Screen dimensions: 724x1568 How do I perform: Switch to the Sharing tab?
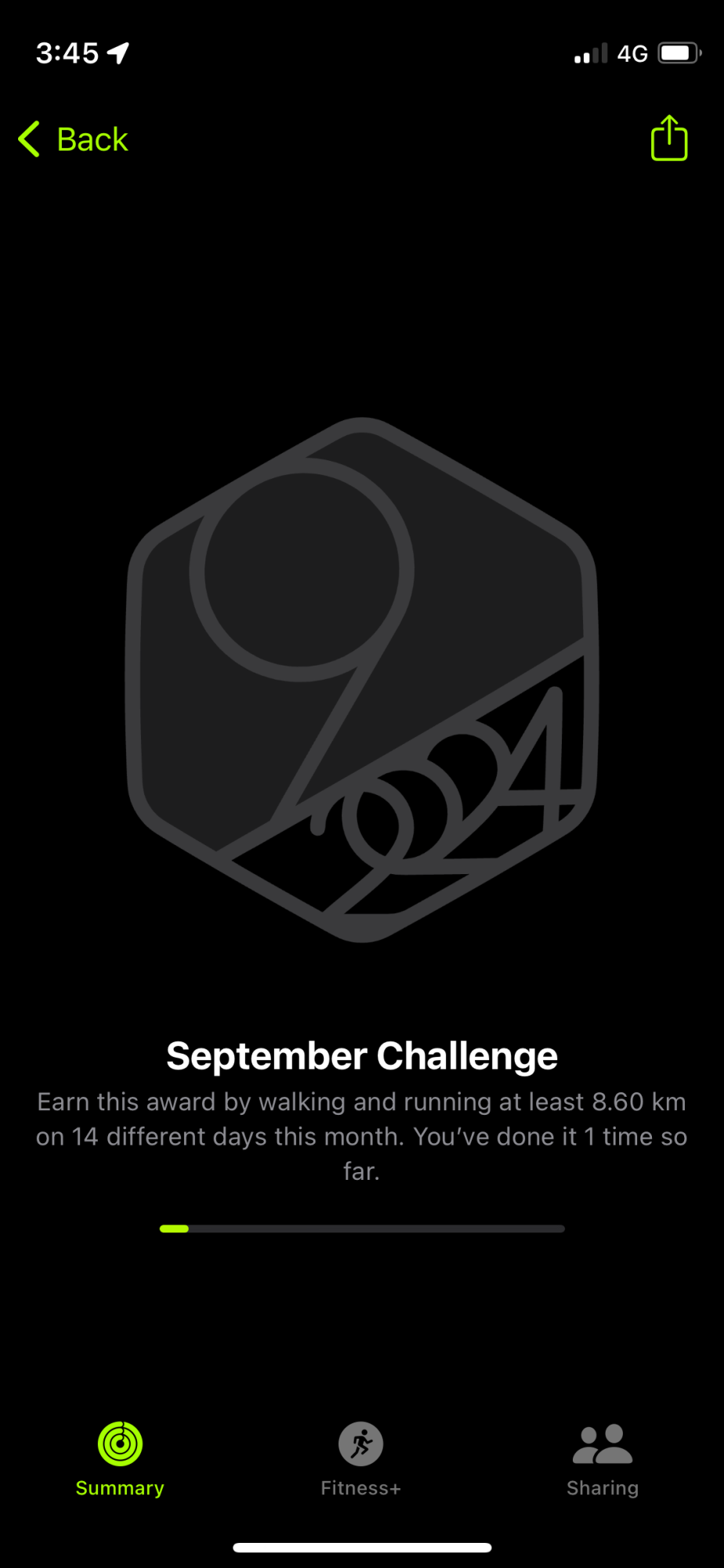point(602,1457)
